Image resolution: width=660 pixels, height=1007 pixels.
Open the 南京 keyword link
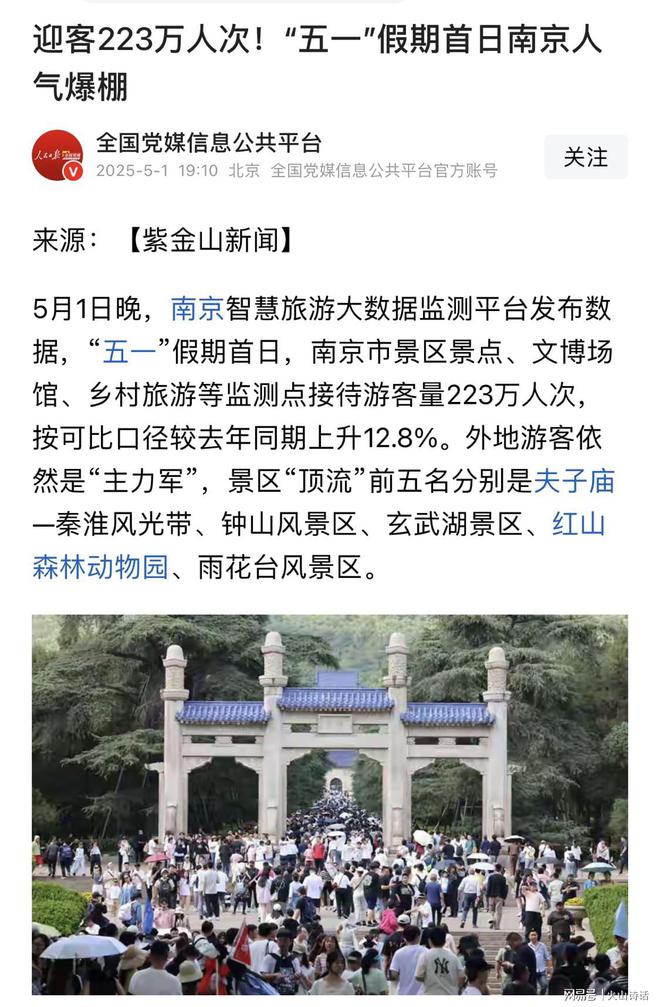click(196, 308)
